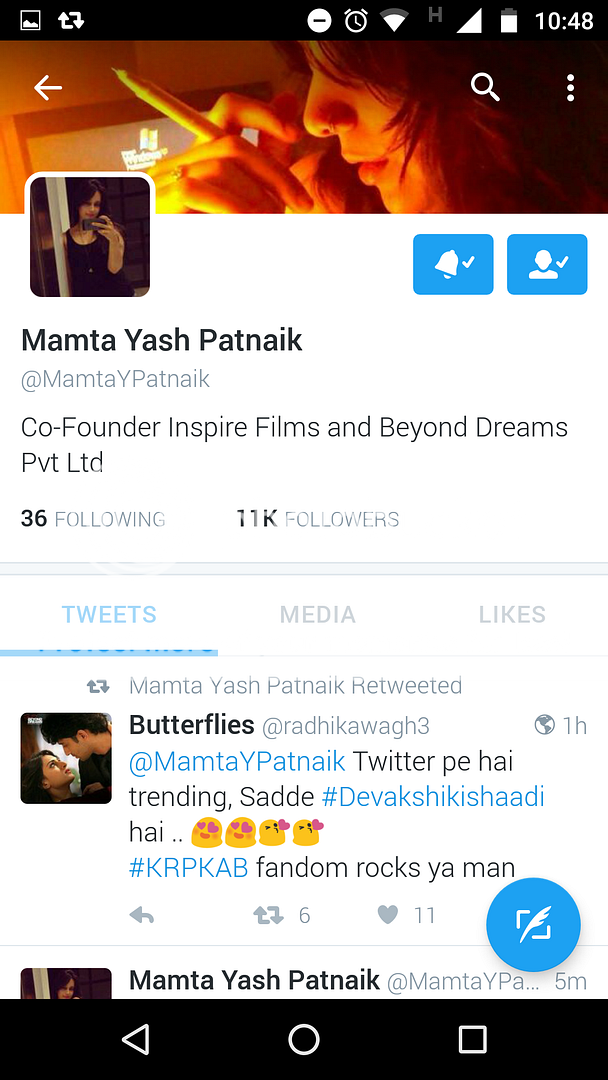Tap the system home button
This screenshot has height=1080, width=608.
[304, 1040]
